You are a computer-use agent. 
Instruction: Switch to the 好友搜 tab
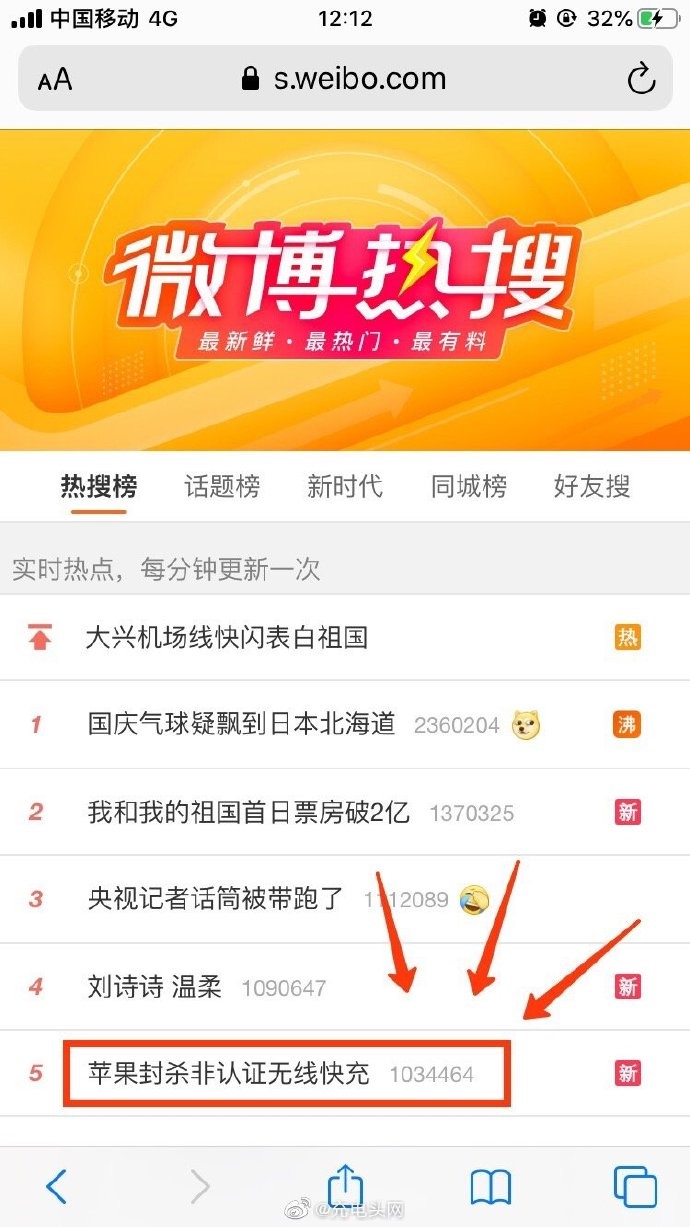click(592, 487)
